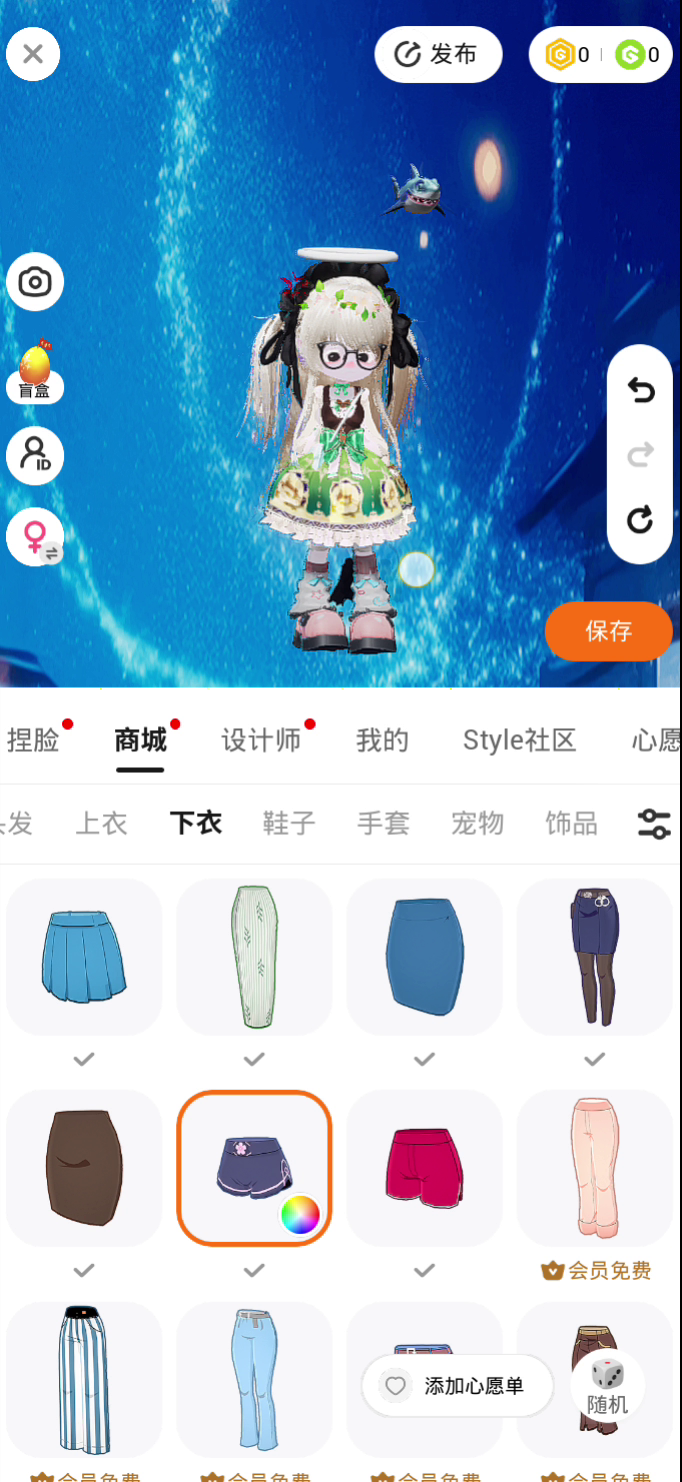Tap the 发布 publish button
Image resolution: width=682 pixels, height=1482 pixels.
click(x=438, y=54)
